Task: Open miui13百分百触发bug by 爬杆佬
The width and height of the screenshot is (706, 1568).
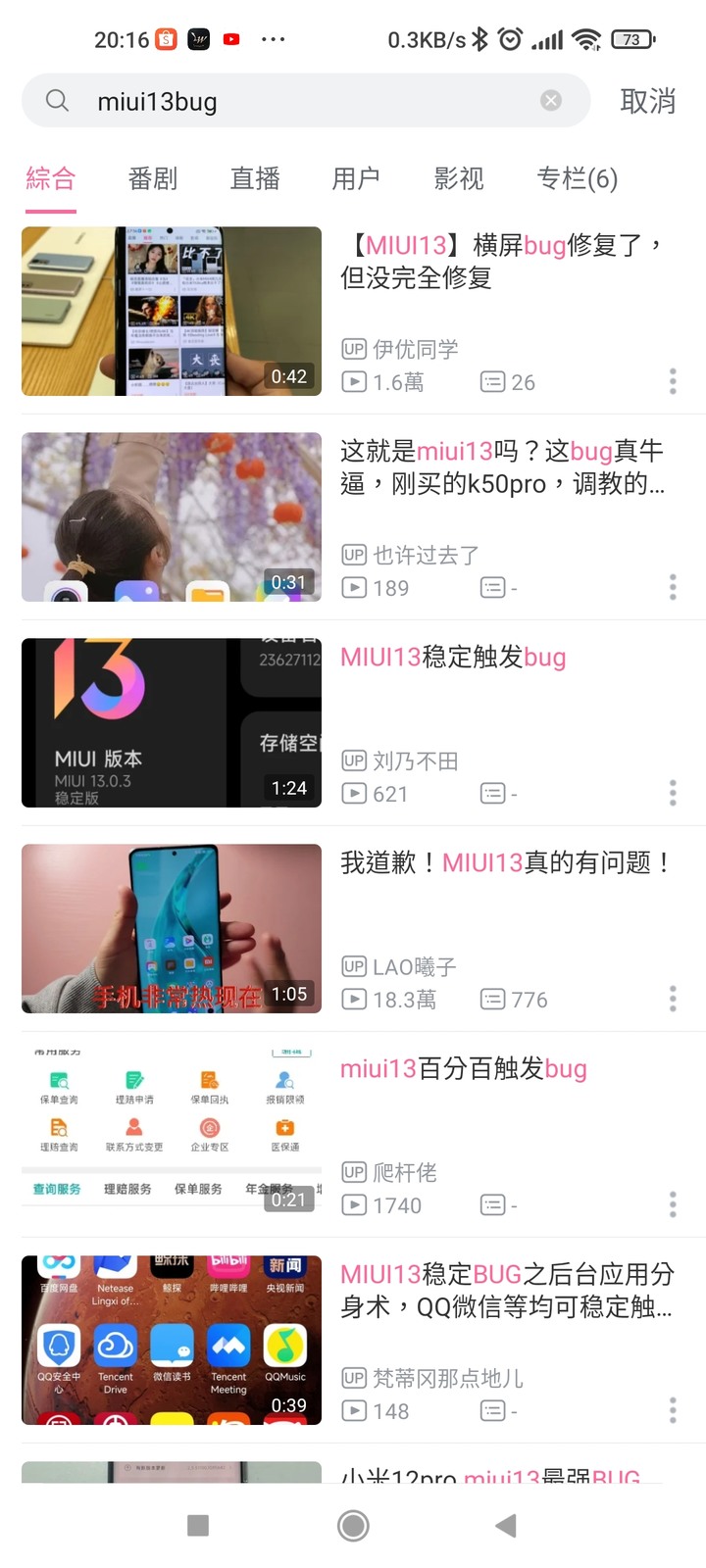Action: [x=172, y=1135]
